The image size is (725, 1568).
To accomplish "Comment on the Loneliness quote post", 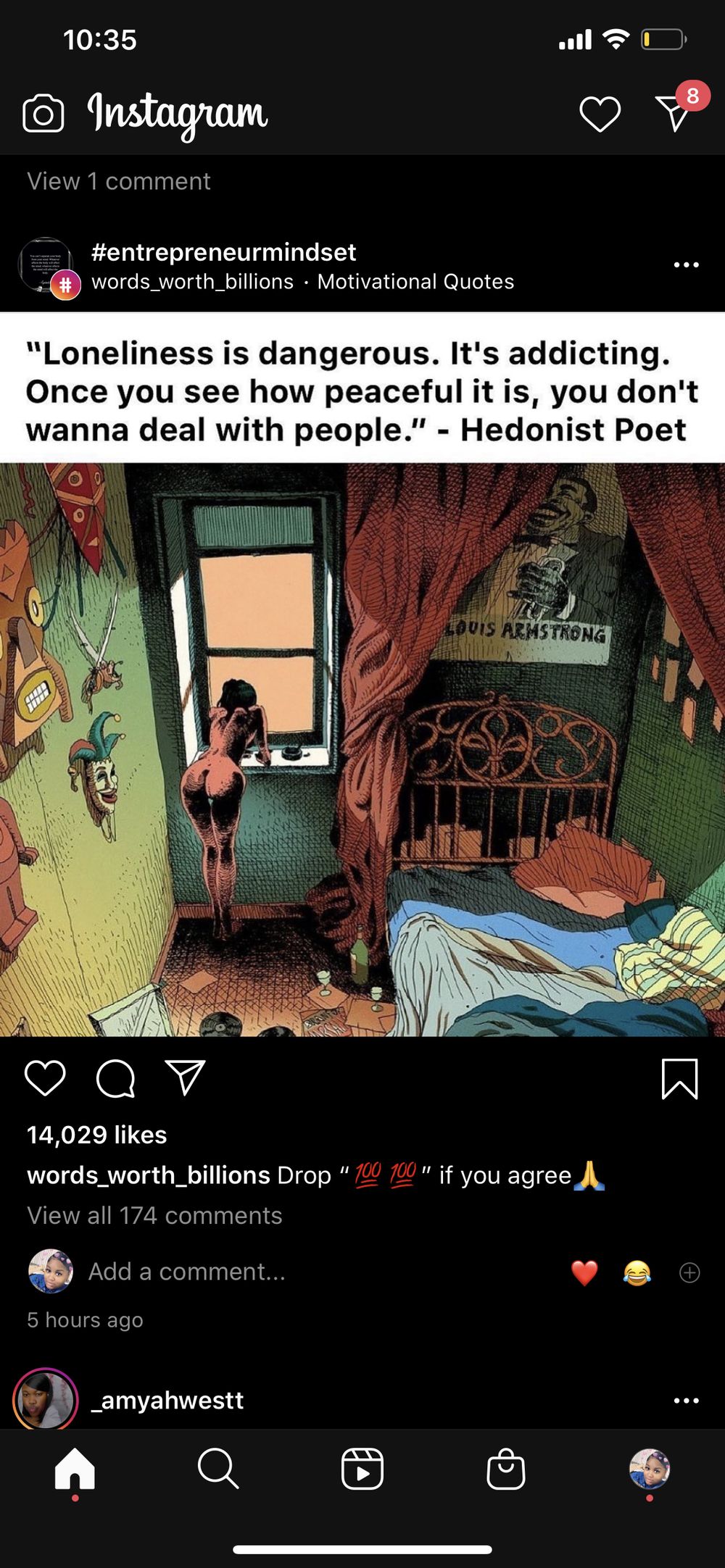I will pos(116,1078).
